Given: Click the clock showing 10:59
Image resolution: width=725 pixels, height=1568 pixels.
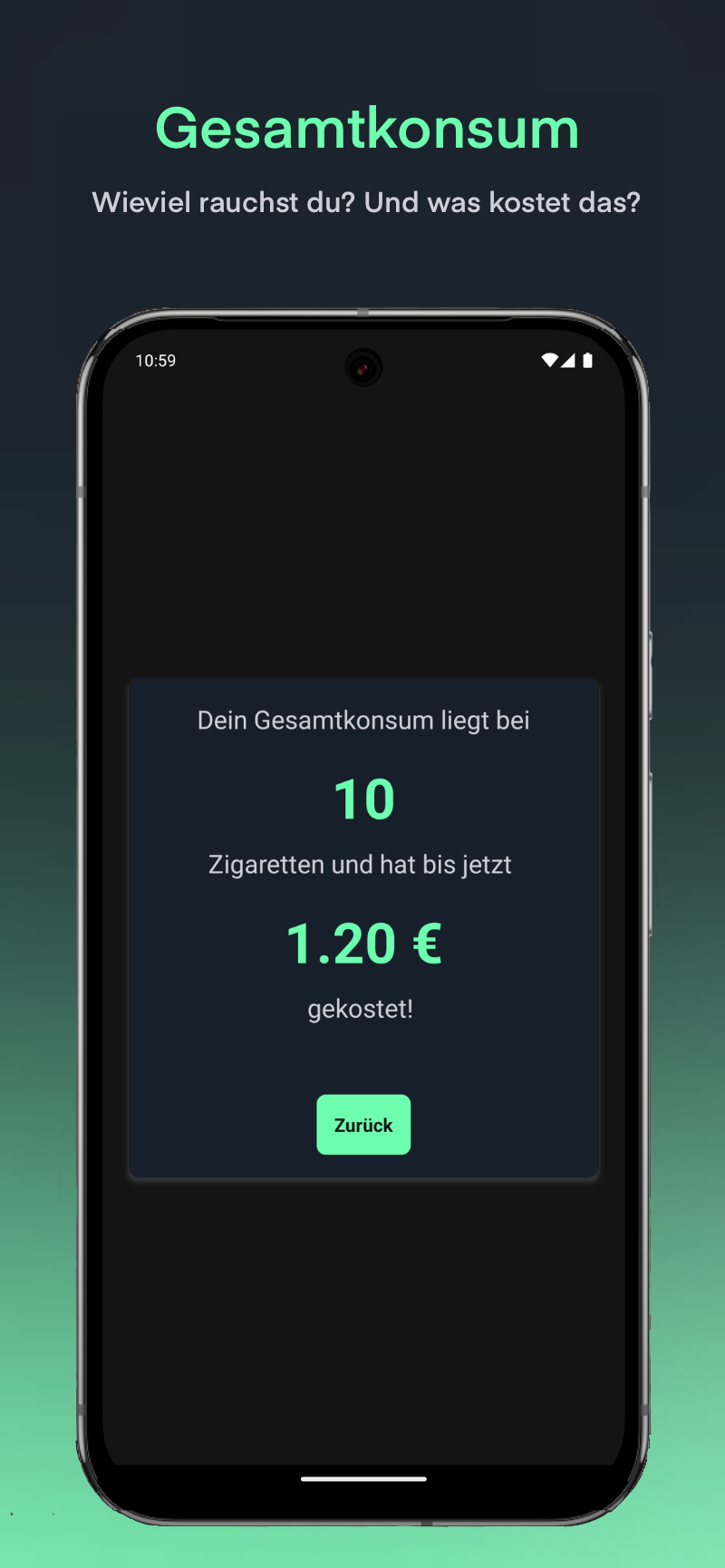Looking at the screenshot, I should [155, 361].
